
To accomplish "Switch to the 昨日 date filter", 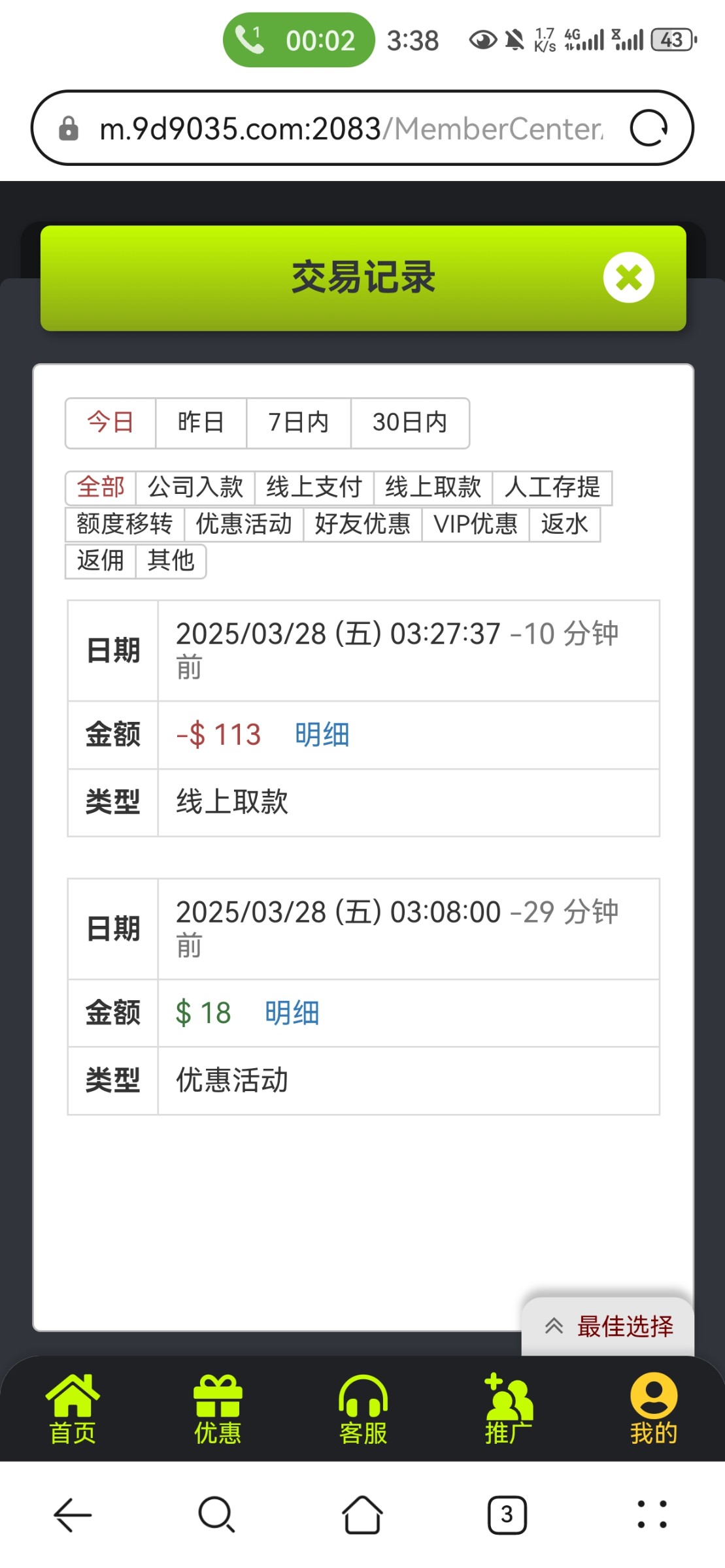I will pos(201,423).
